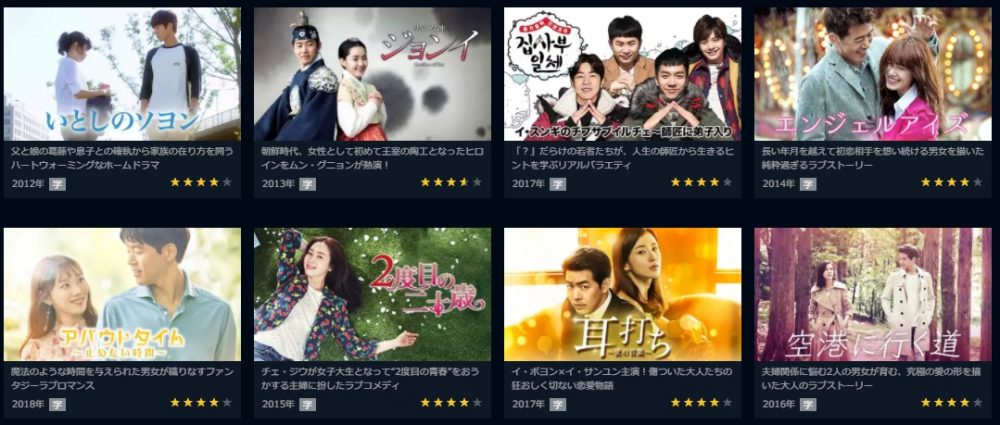Open the いとしのソヨン drama card
Image resolution: width=1000 pixels, height=425 pixels.
click(122, 75)
